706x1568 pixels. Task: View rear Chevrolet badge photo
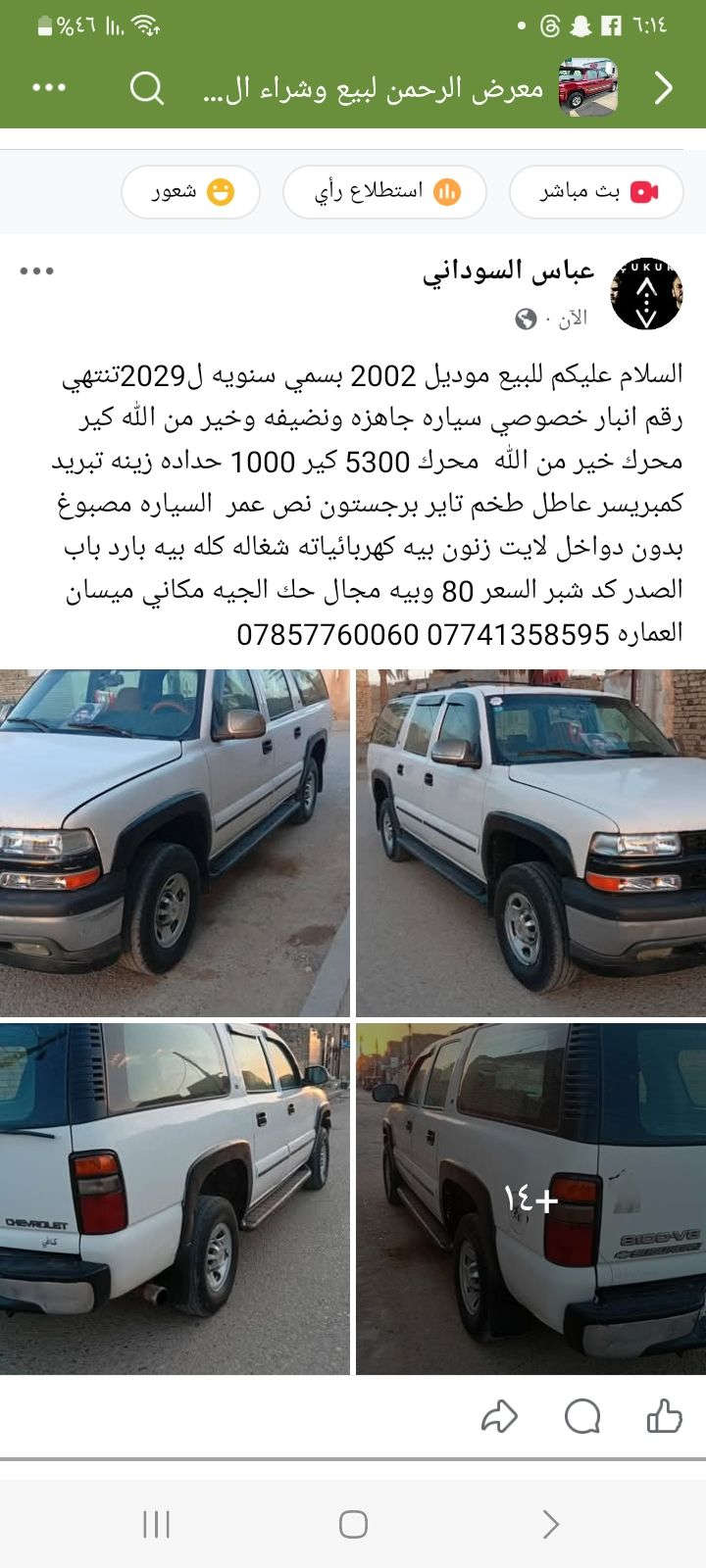[175, 1198]
